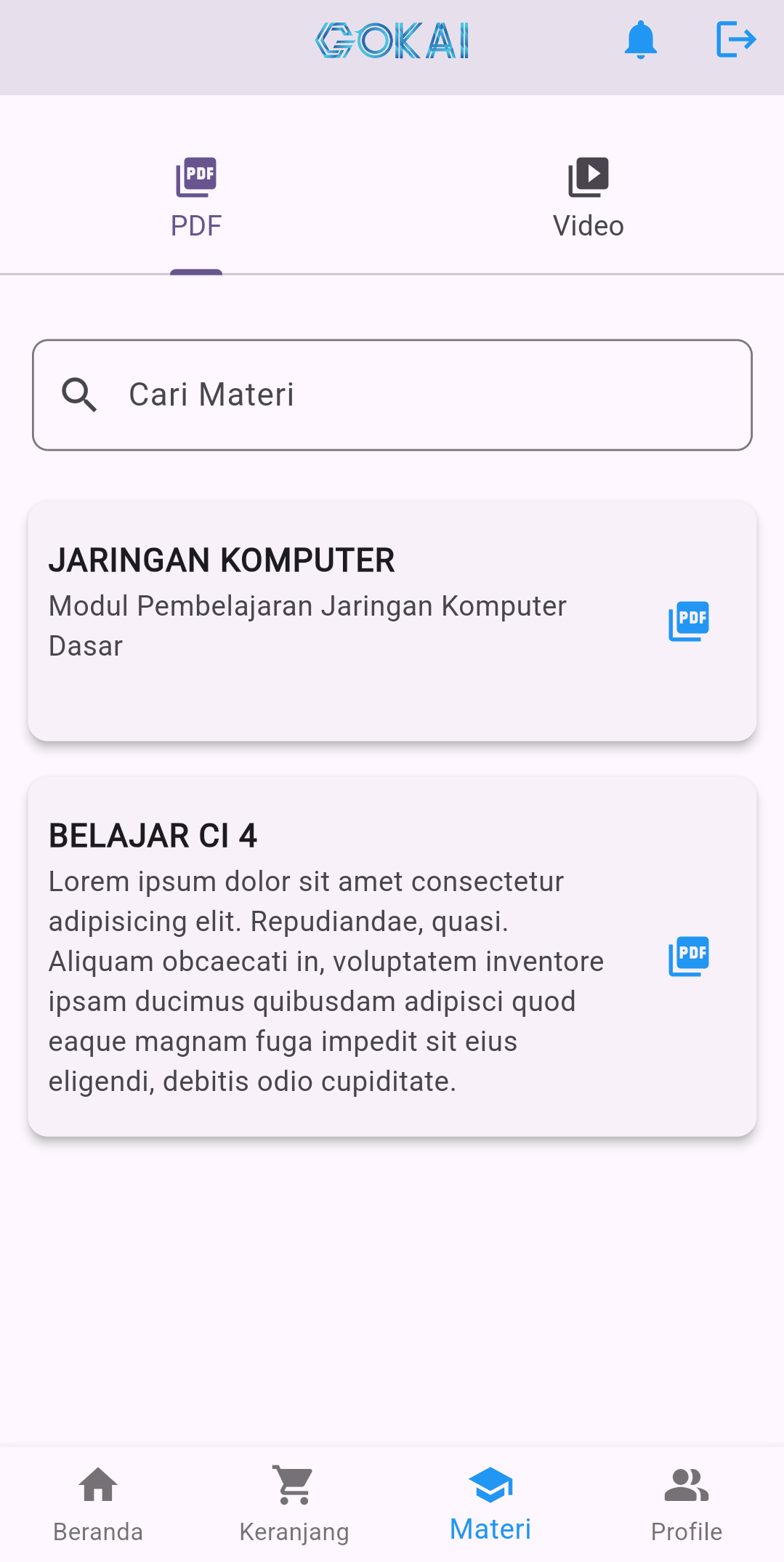The width and height of the screenshot is (784, 1562).
Task: Switch to the Profile tab
Action: [686, 1502]
